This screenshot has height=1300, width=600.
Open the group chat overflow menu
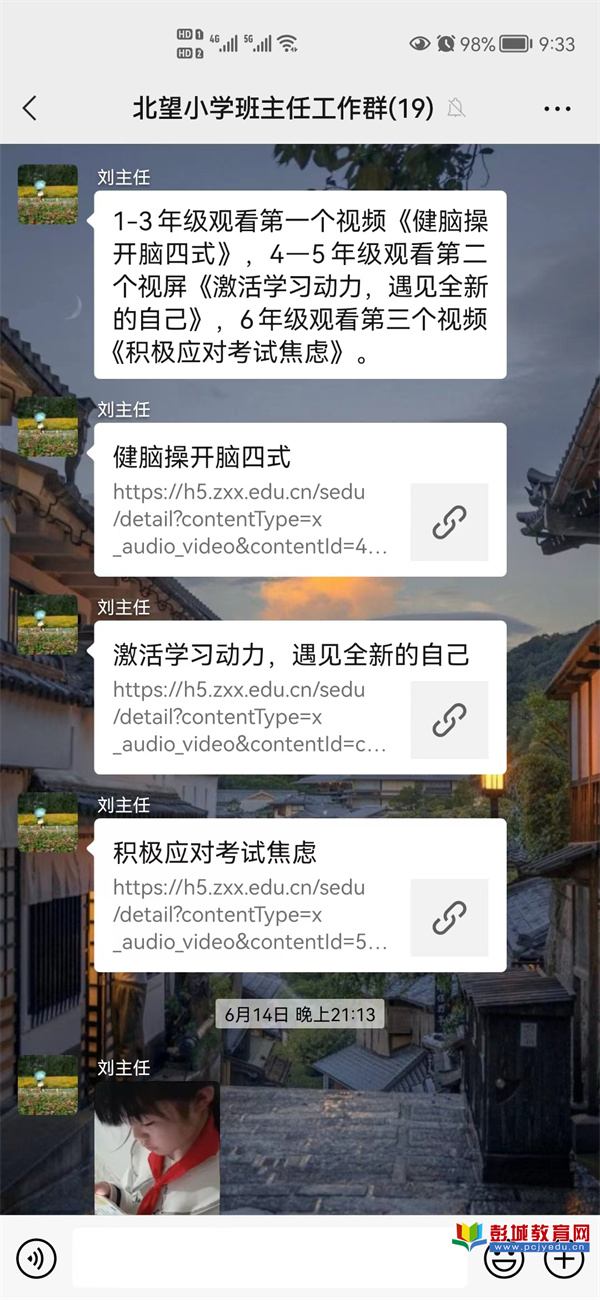click(x=557, y=108)
